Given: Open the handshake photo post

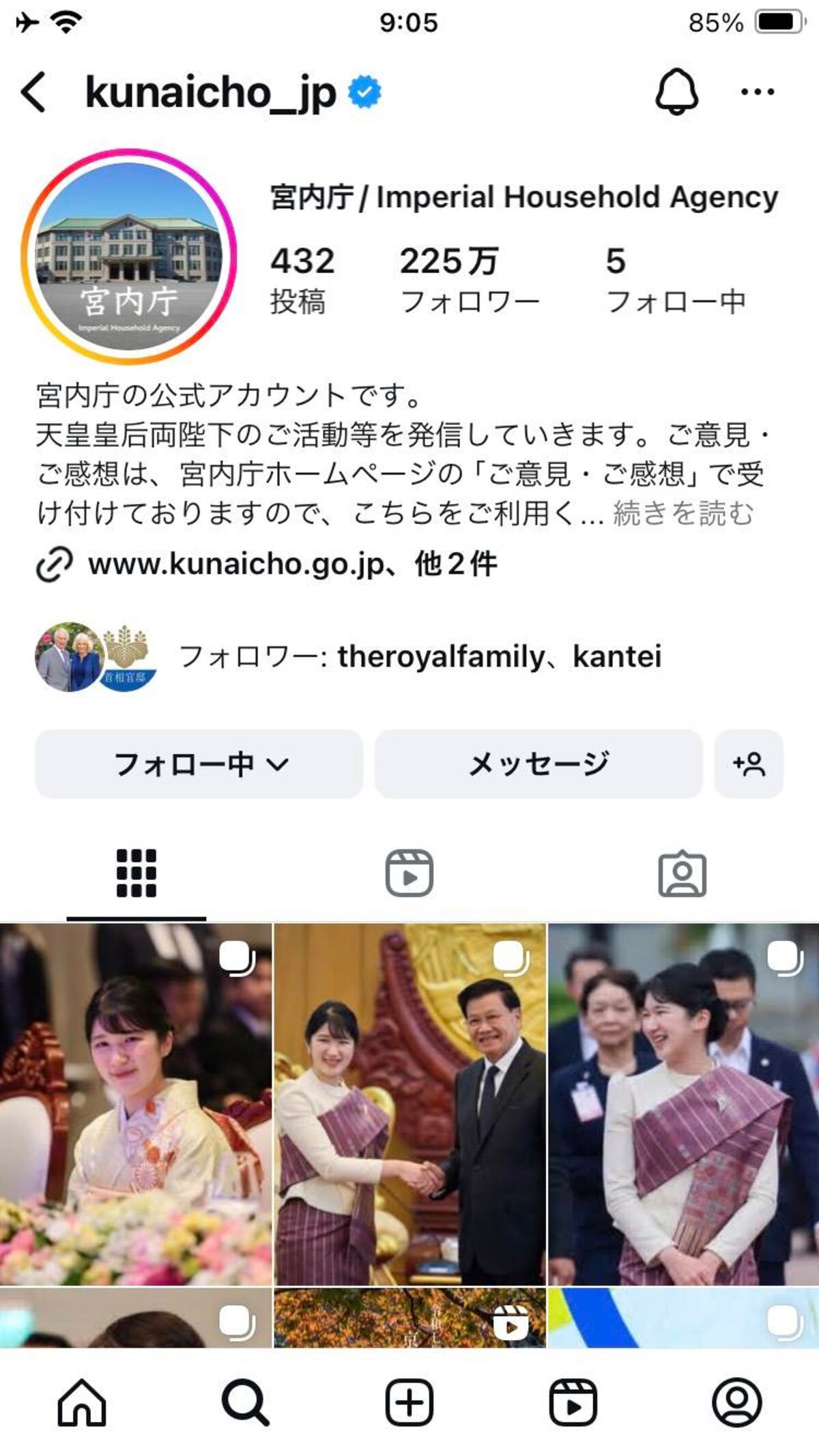Looking at the screenshot, I should click(409, 1103).
